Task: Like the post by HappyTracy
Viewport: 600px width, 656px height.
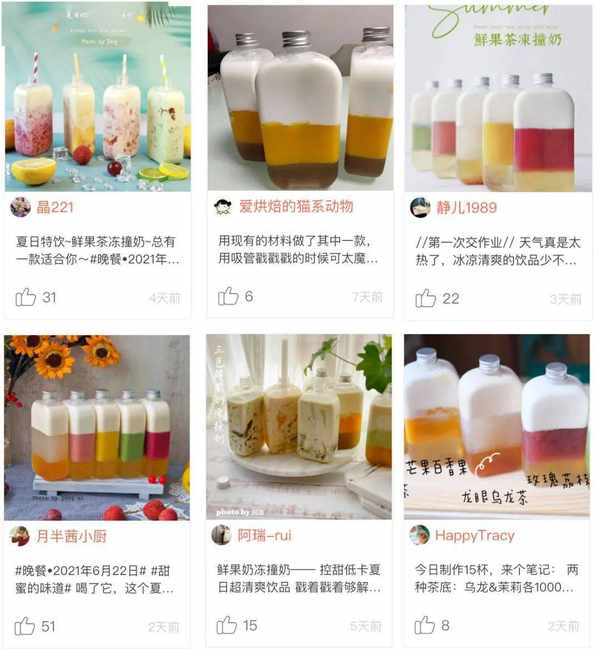Action: (x=426, y=626)
